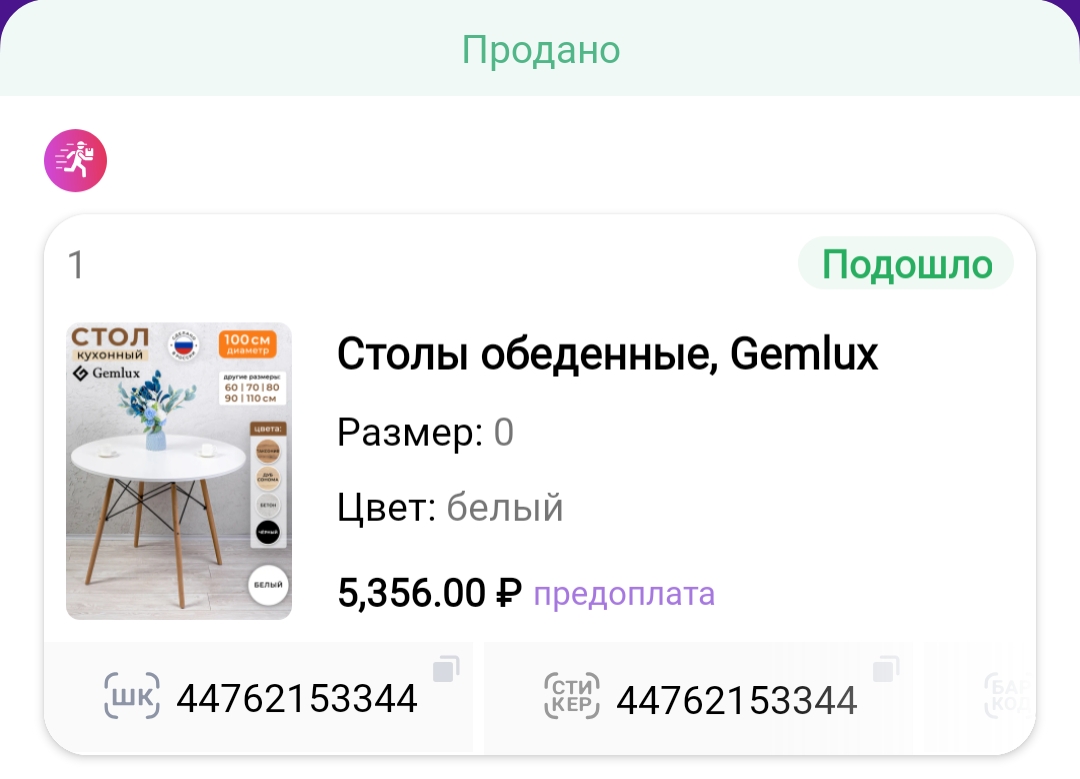
Task: Copy the СТИКЕР sticker number 44762153344
Action: [886, 668]
